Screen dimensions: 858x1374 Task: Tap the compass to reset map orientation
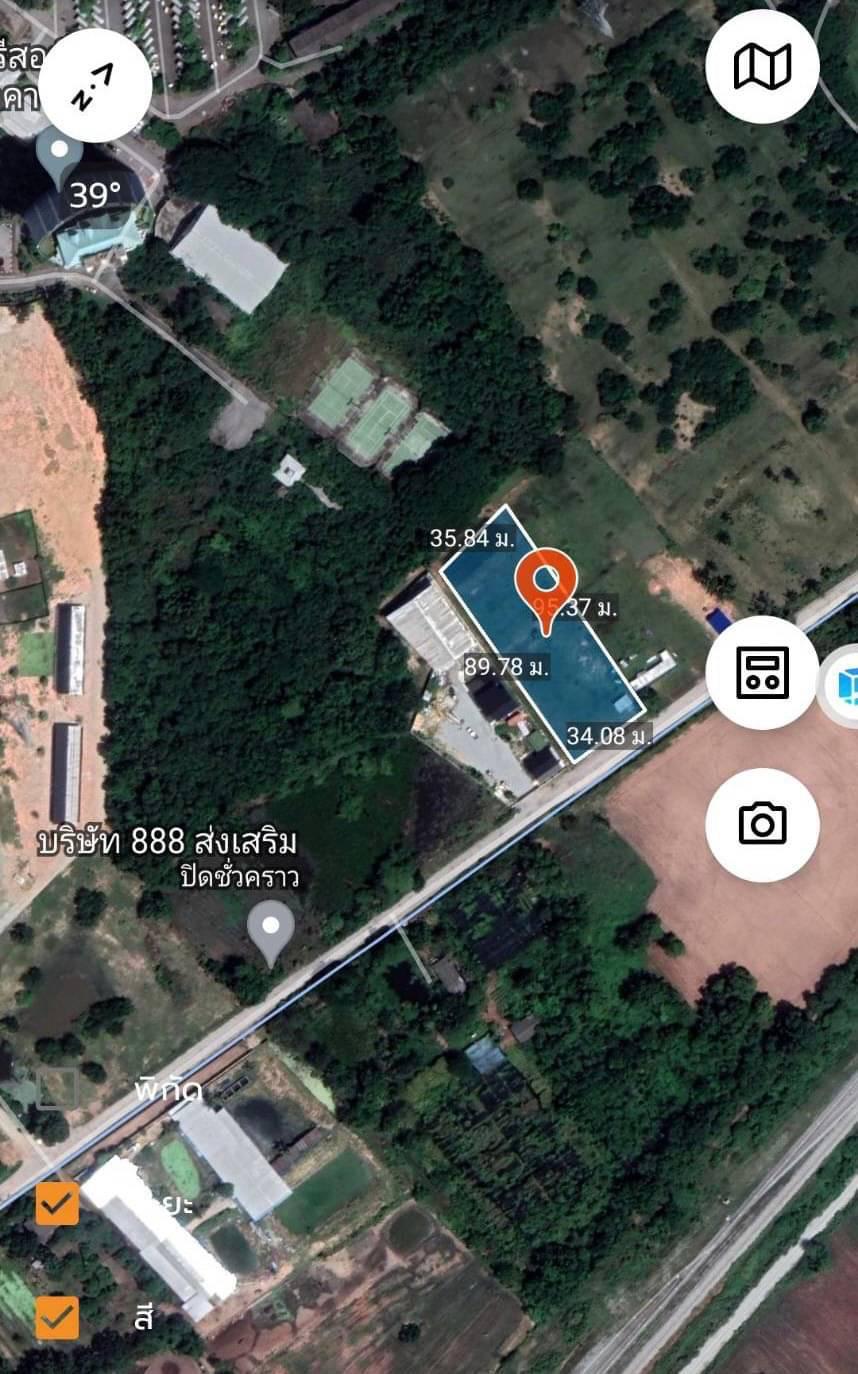click(x=95, y=86)
